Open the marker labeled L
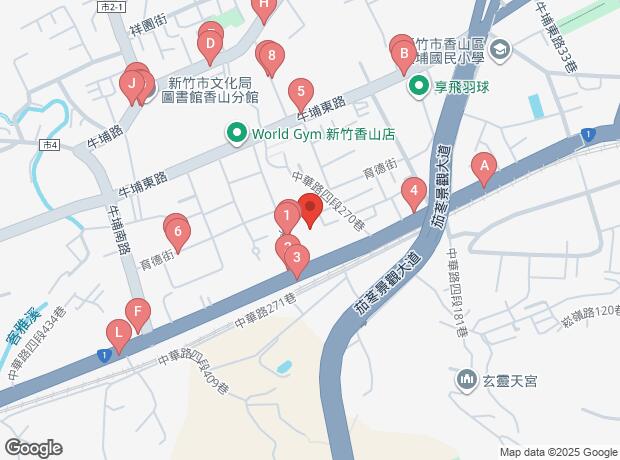This screenshot has height=460, width=620. (119, 332)
